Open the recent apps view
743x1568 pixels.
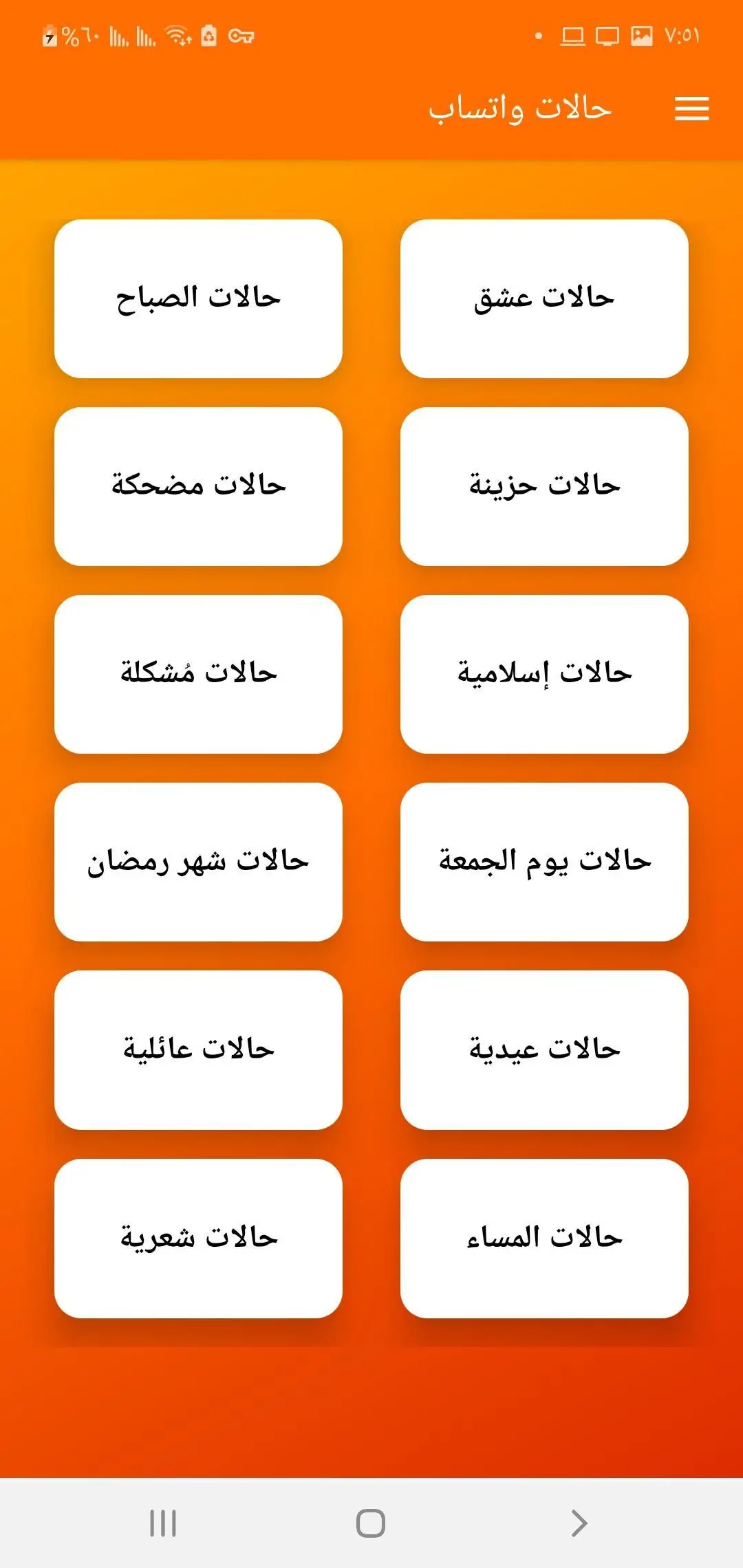click(163, 1523)
